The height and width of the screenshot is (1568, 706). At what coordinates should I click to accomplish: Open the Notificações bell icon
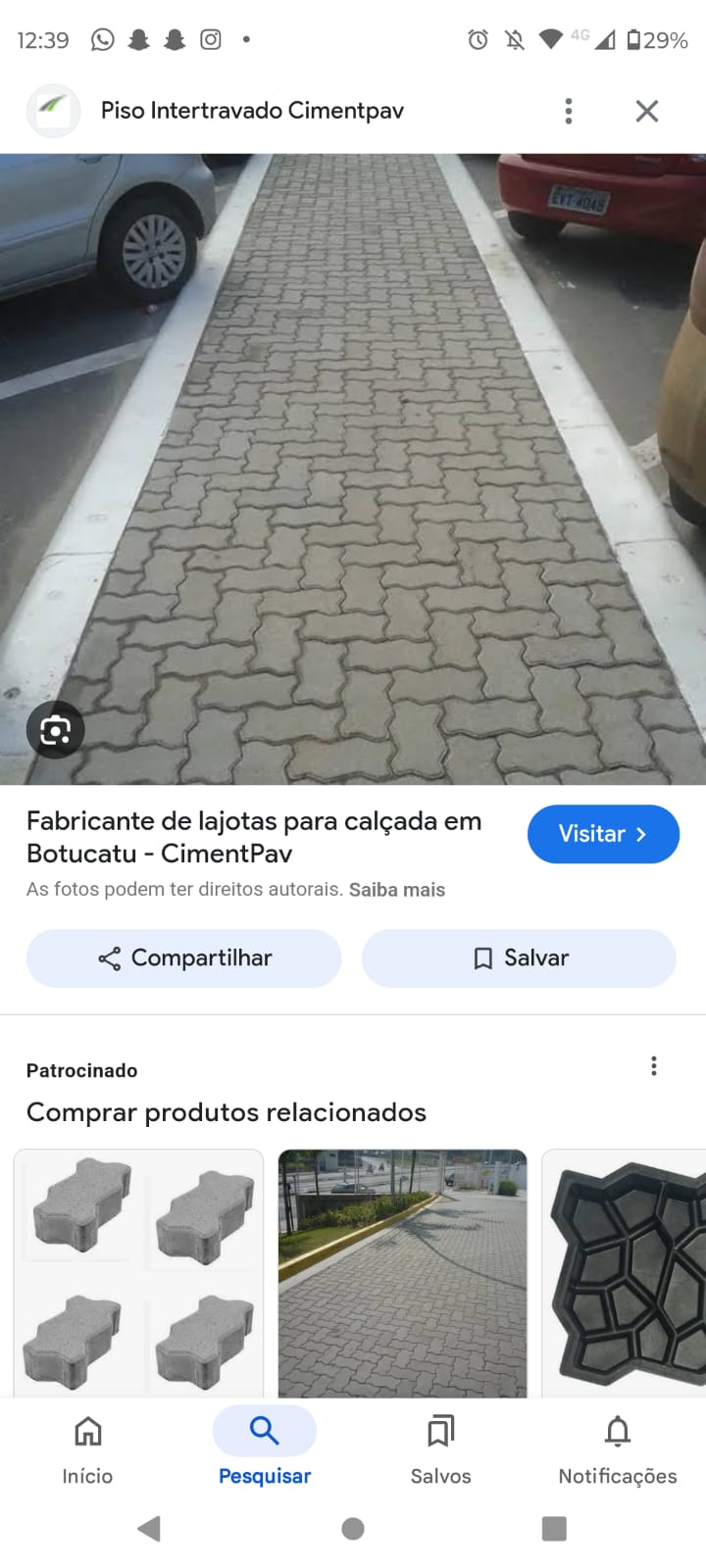pyautogui.click(x=617, y=1431)
